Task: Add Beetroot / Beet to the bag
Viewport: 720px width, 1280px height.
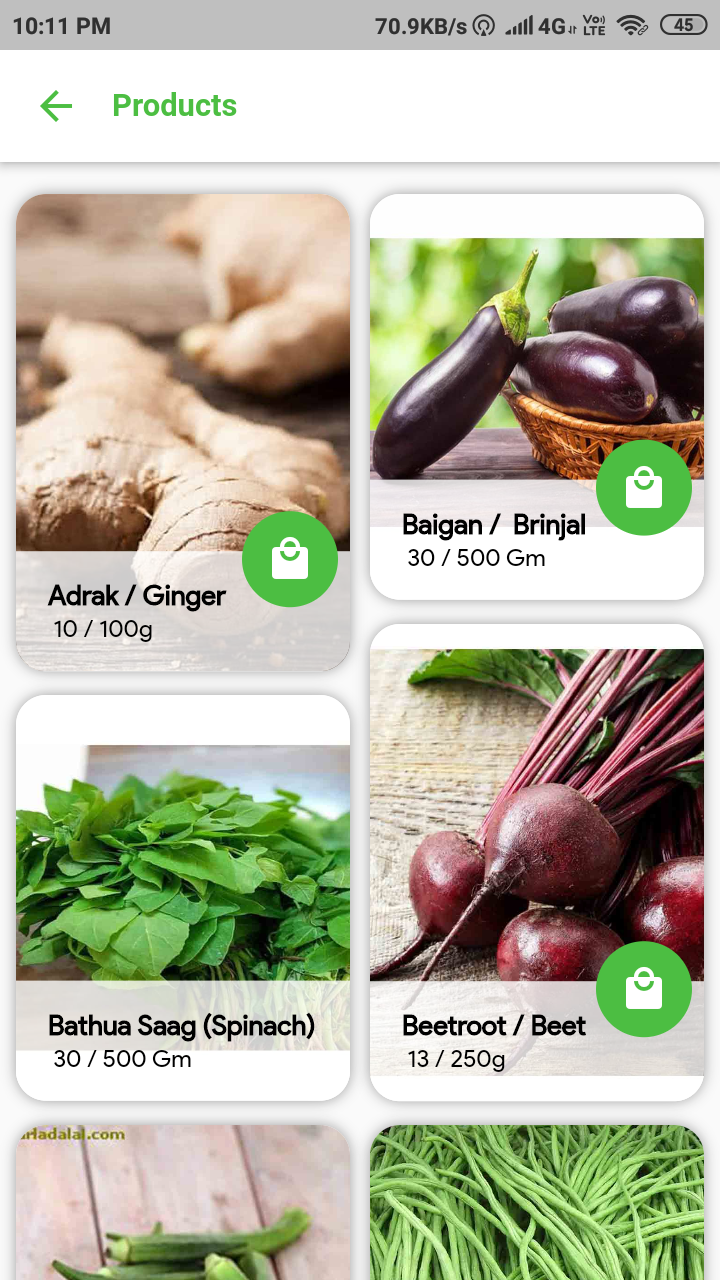Action: (x=644, y=990)
